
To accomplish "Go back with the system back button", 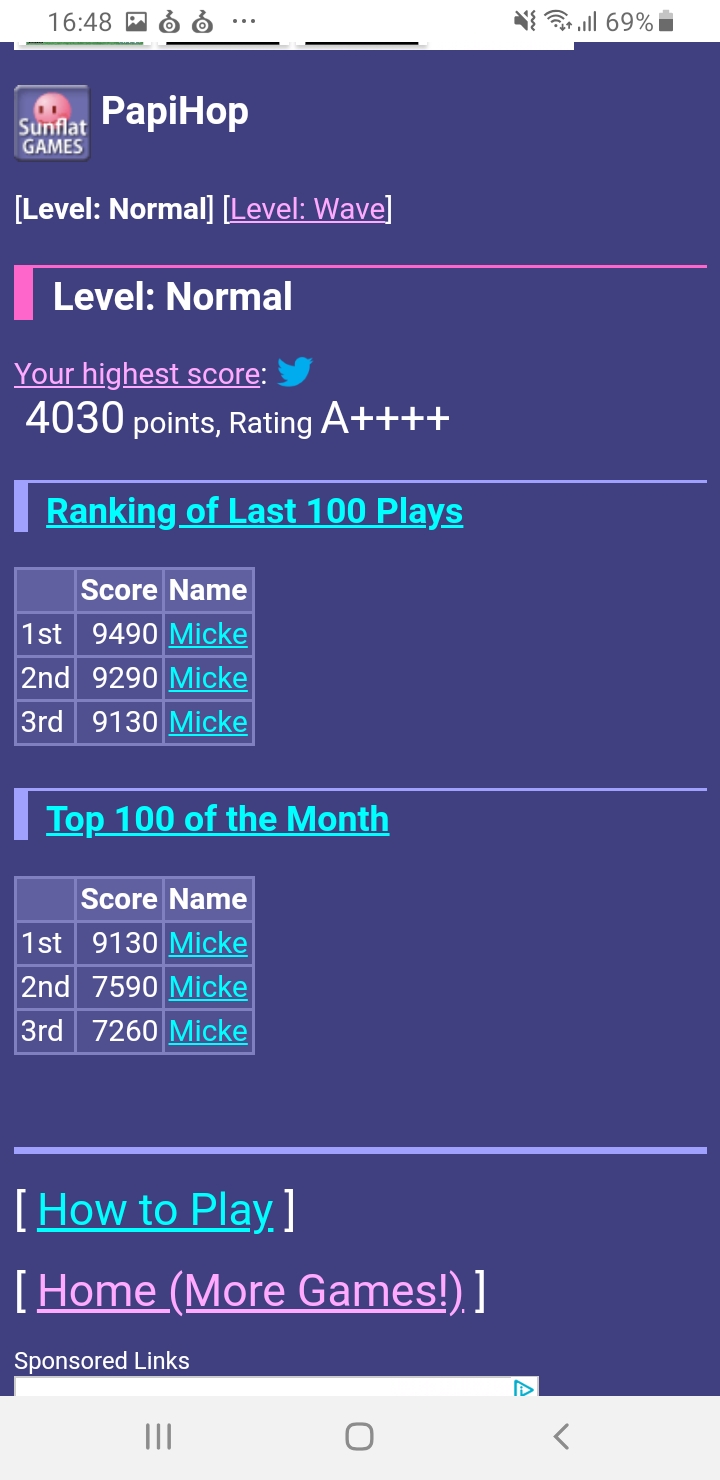I will [x=561, y=1437].
